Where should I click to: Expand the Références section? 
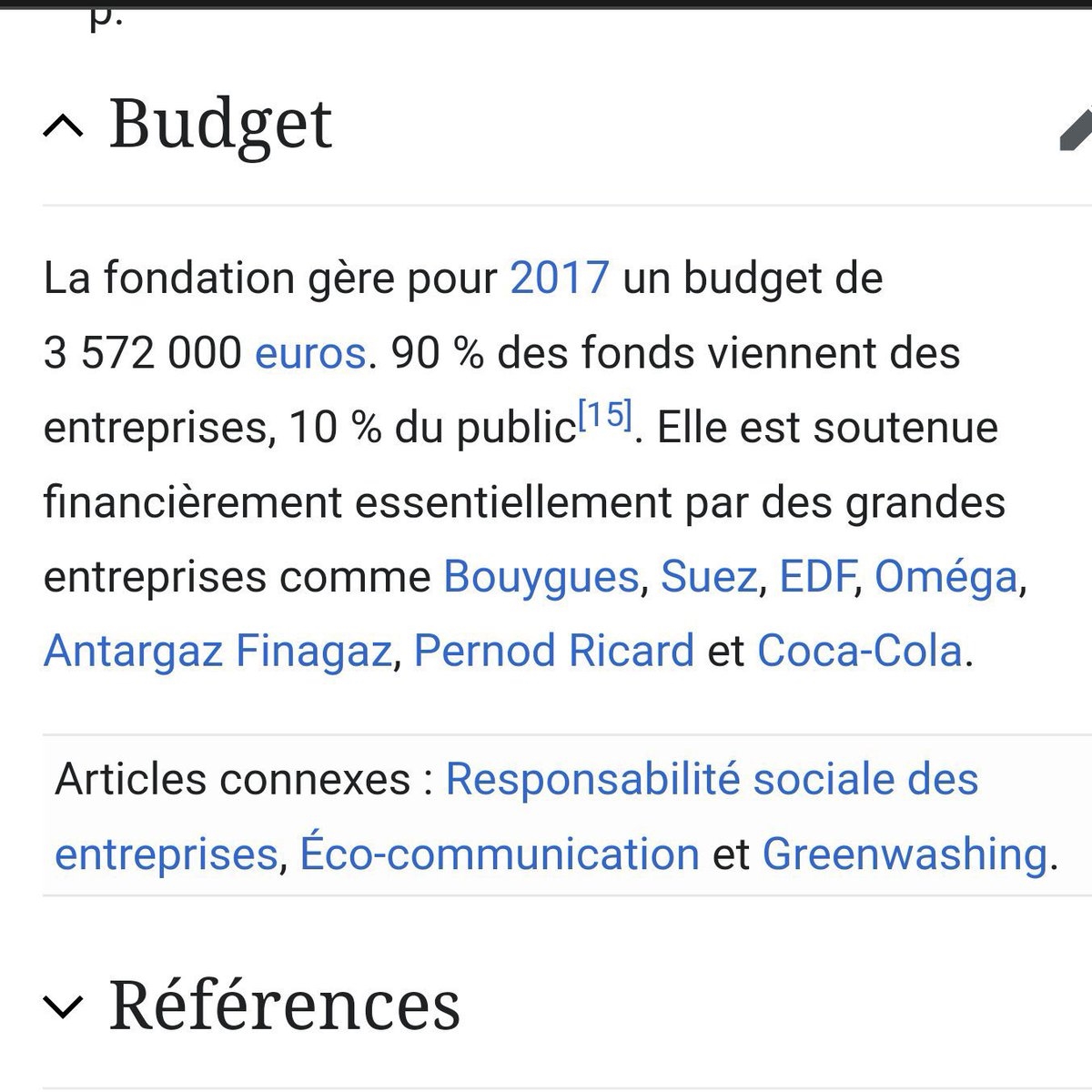click(64, 1006)
